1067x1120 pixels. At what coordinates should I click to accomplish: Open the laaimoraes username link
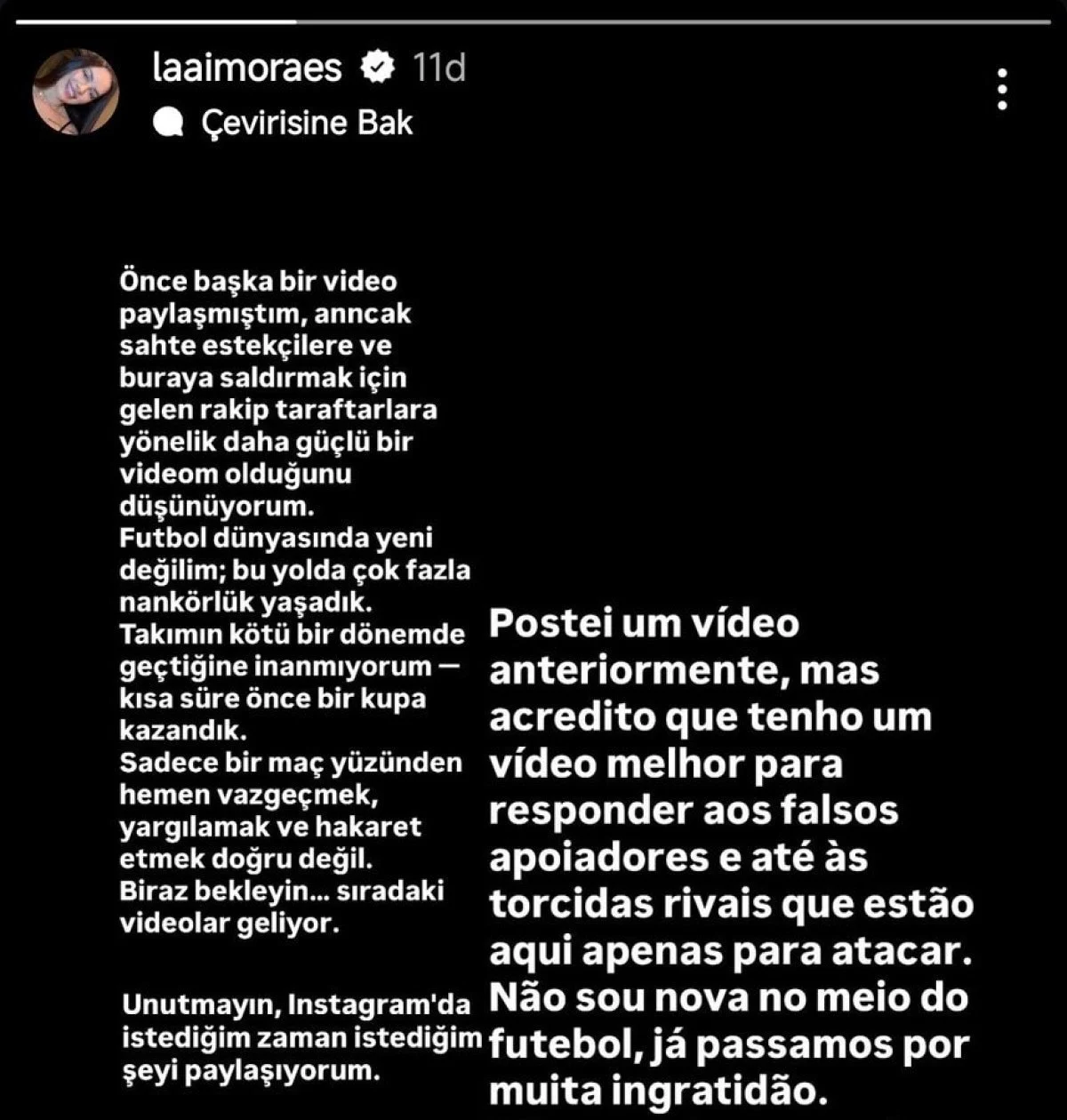247,68
